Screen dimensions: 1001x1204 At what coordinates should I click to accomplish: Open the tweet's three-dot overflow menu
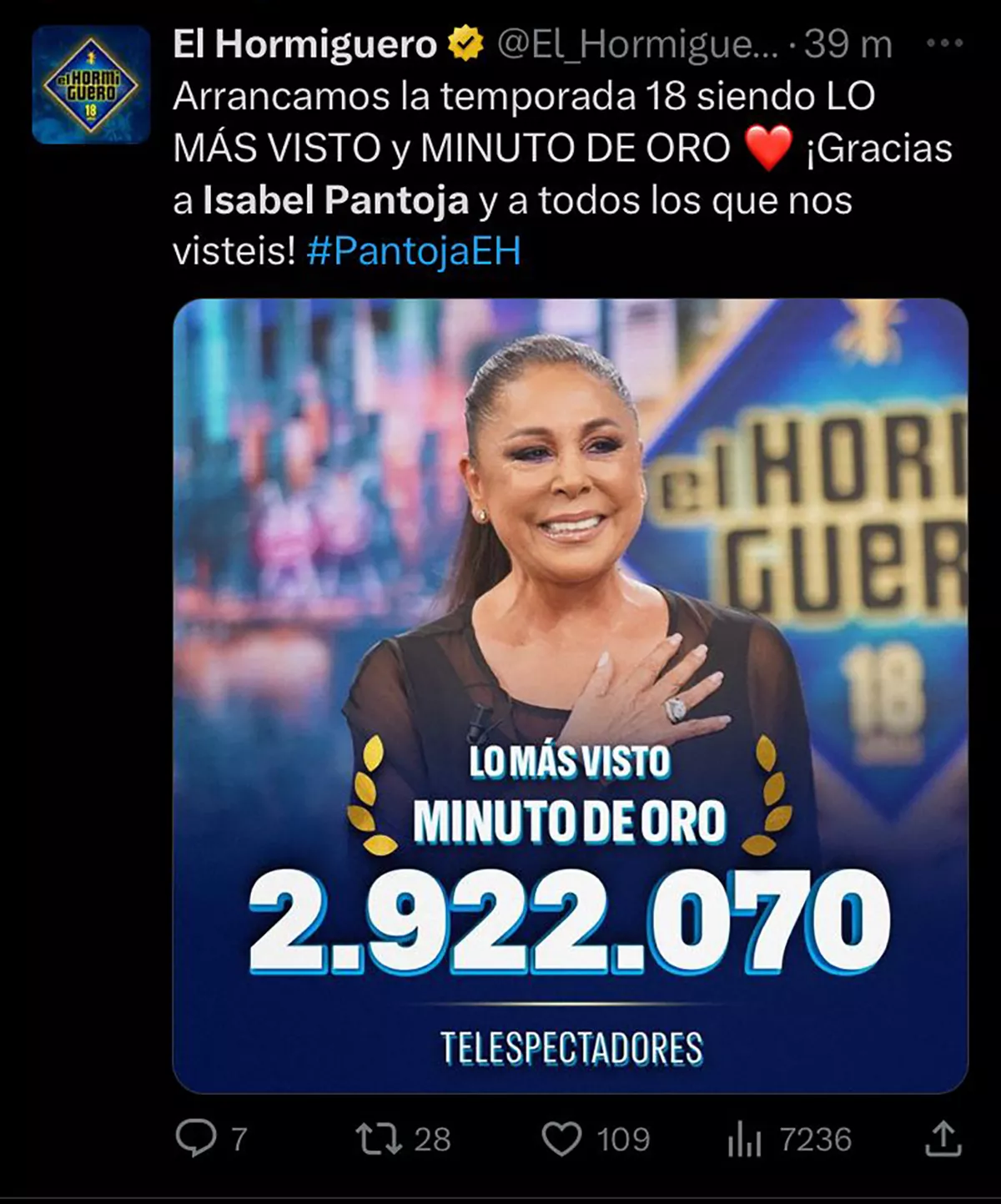944,44
